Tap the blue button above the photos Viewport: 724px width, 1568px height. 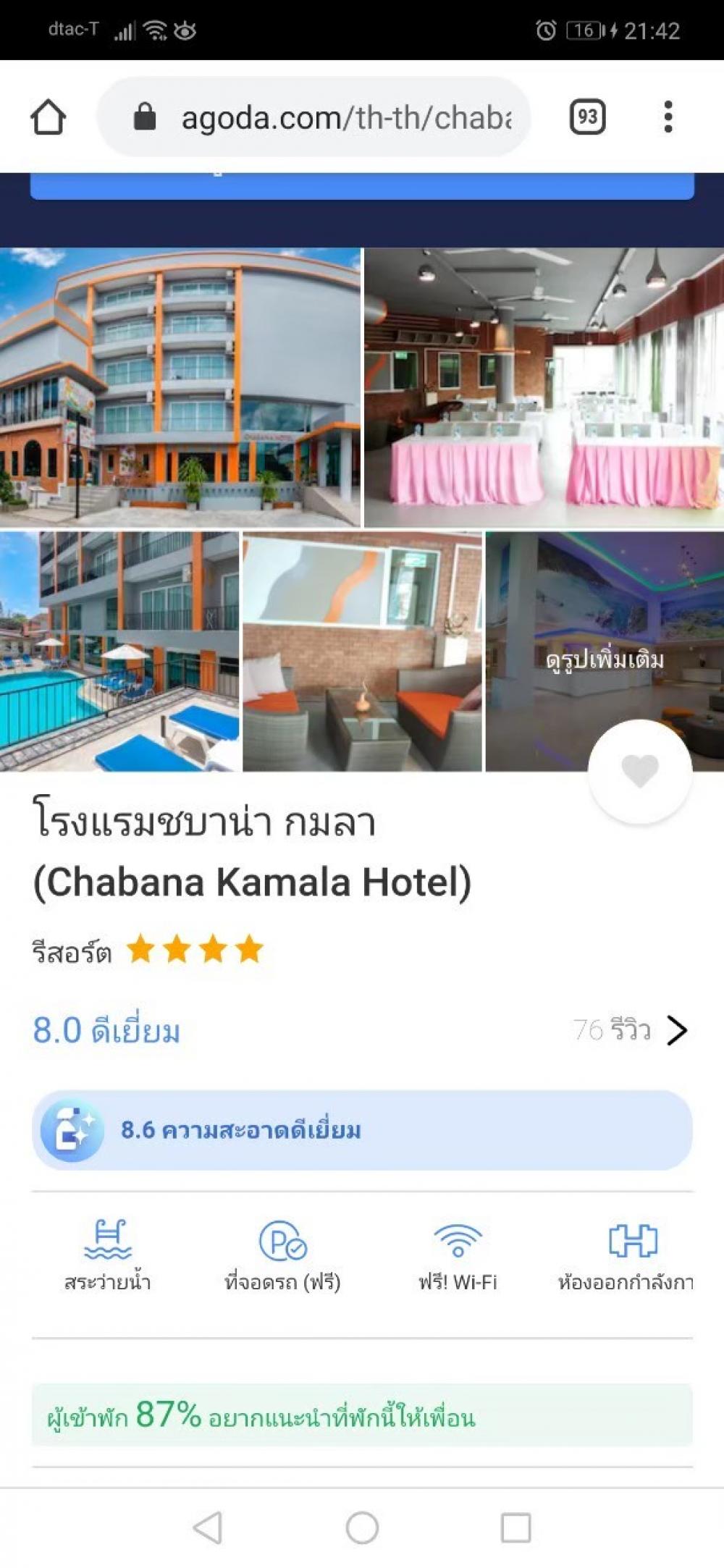[362, 185]
